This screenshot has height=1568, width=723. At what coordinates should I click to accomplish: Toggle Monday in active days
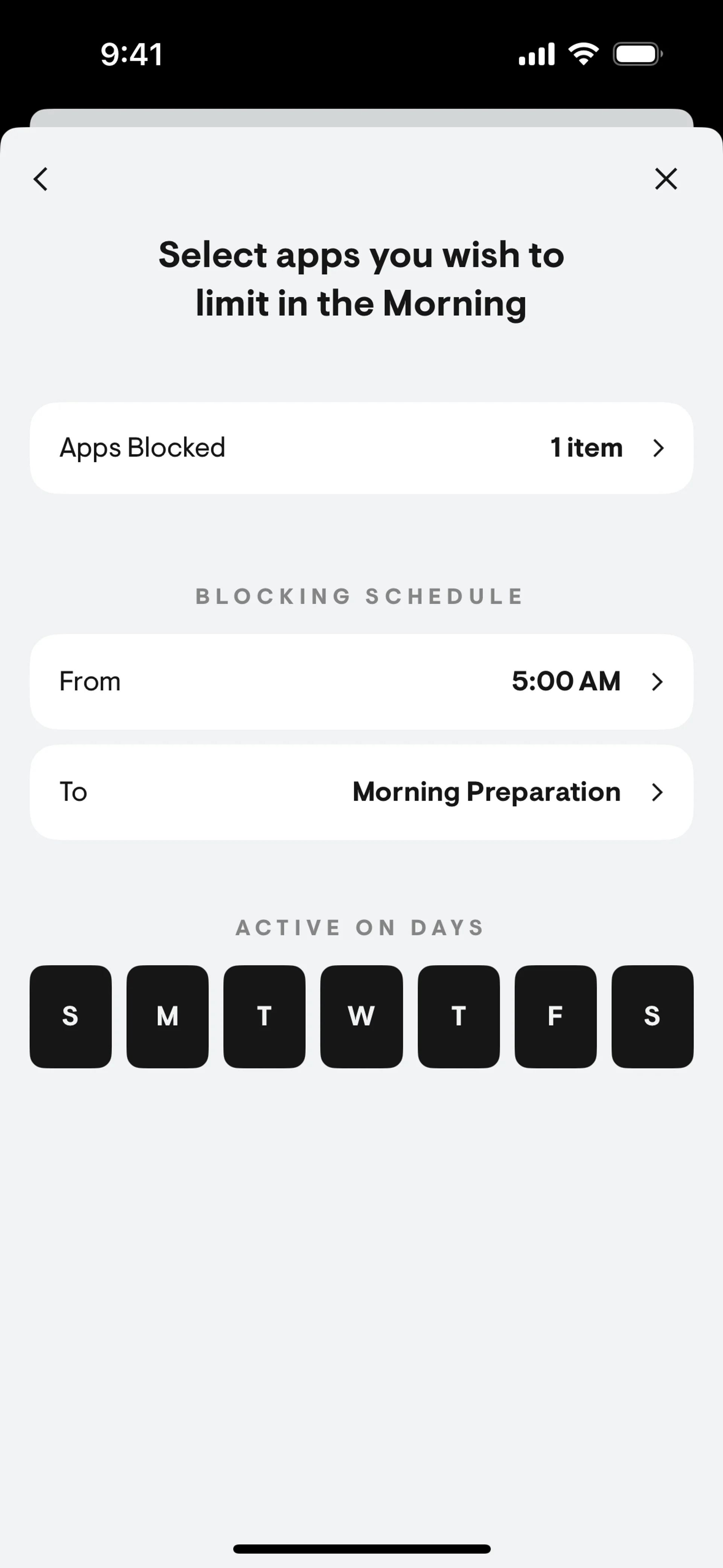(x=167, y=1016)
